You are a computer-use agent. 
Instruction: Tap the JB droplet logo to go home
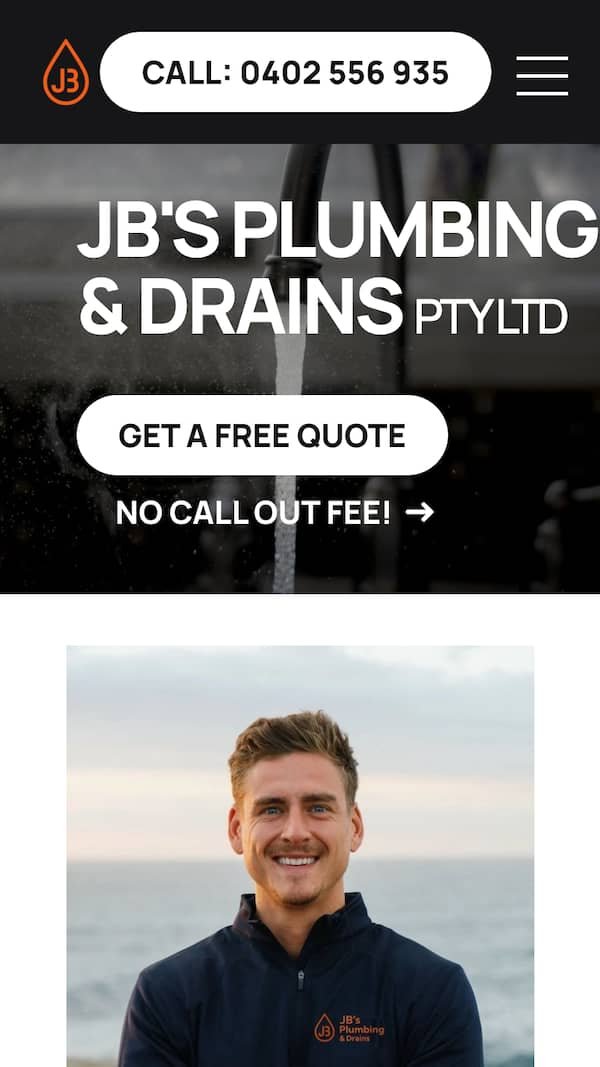pyautogui.click(x=66, y=73)
